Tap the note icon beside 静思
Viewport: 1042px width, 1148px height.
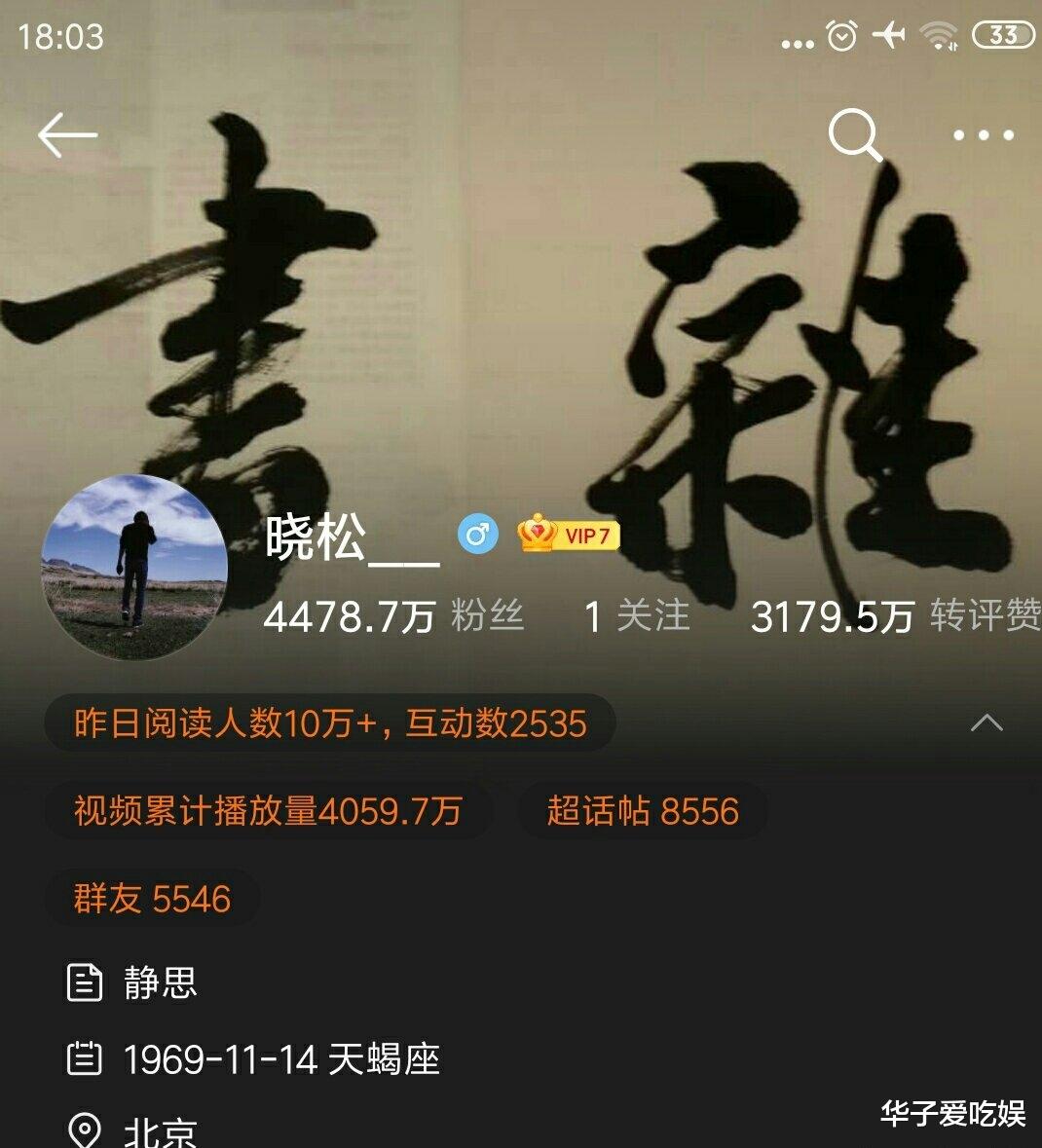86,982
